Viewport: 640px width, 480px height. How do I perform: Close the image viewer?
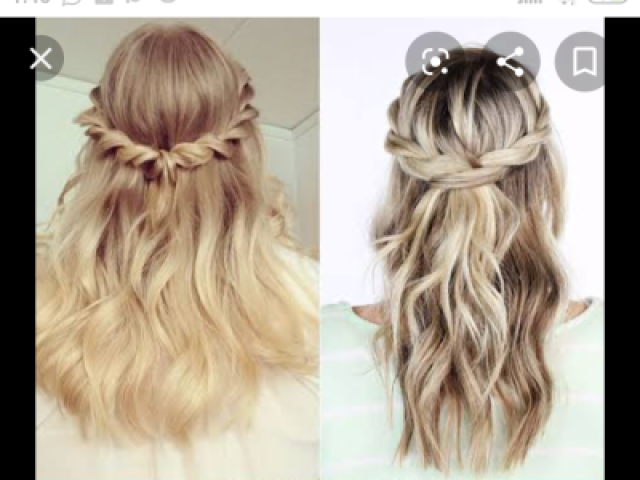tap(41, 59)
